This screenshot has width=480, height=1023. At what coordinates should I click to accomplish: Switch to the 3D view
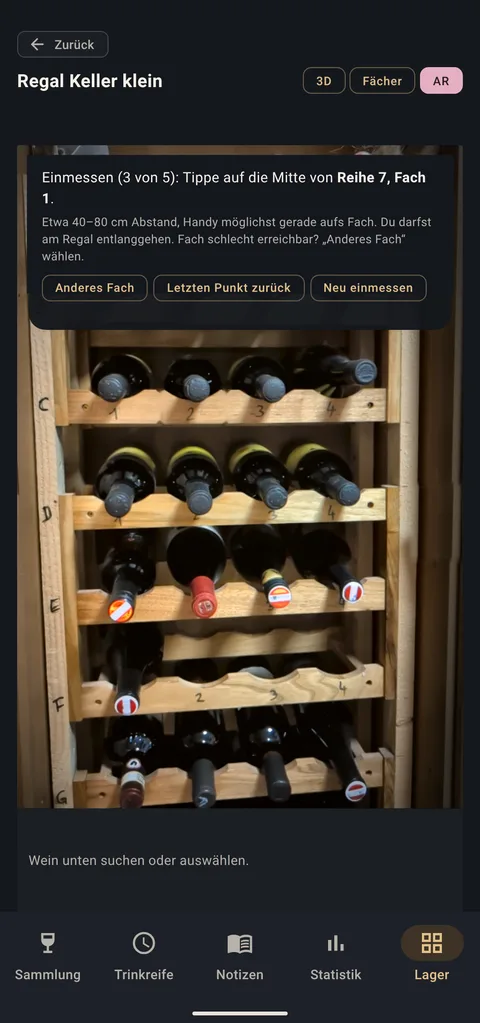click(x=324, y=81)
